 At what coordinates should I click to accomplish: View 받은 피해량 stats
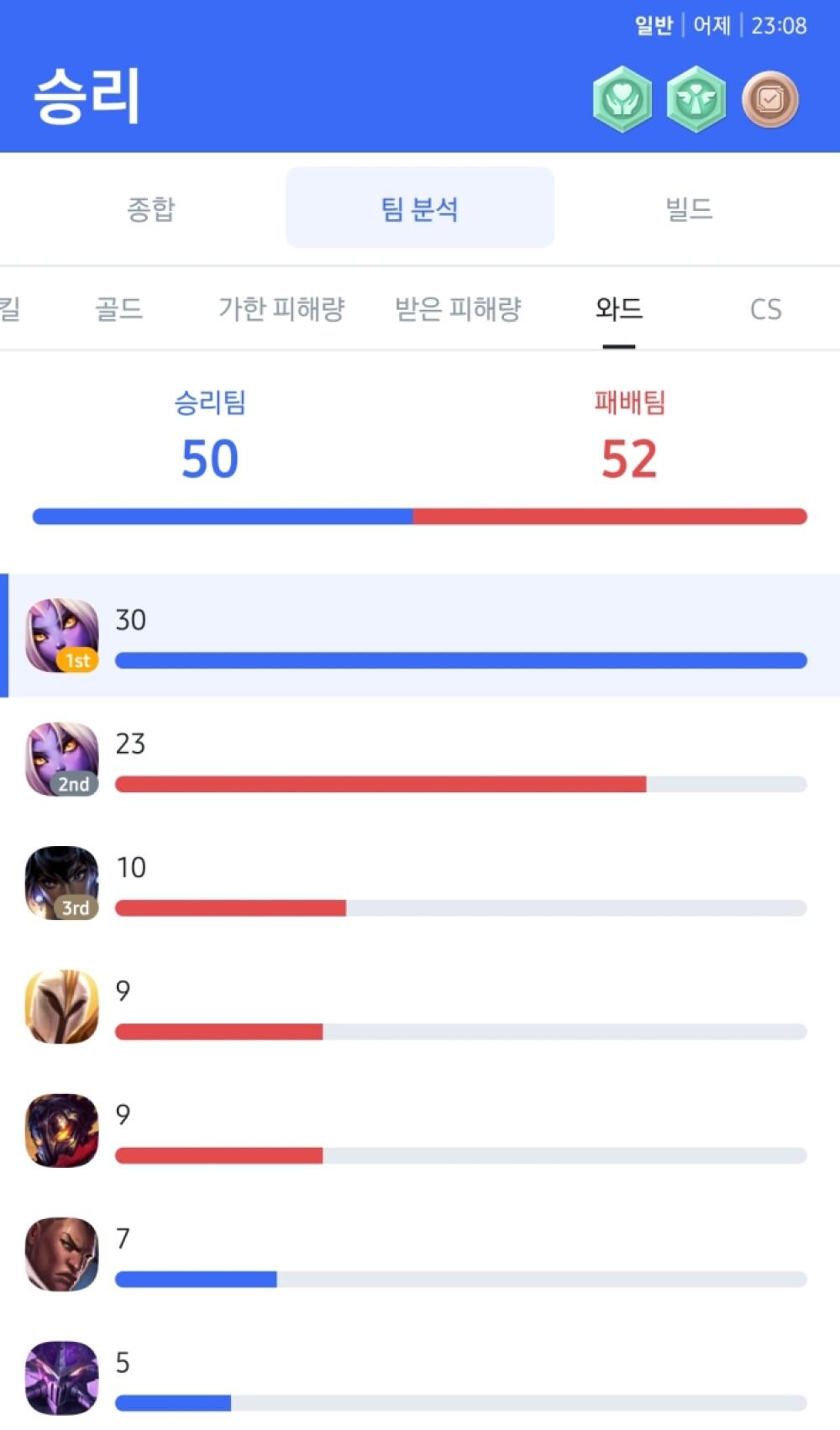point(458,309)
